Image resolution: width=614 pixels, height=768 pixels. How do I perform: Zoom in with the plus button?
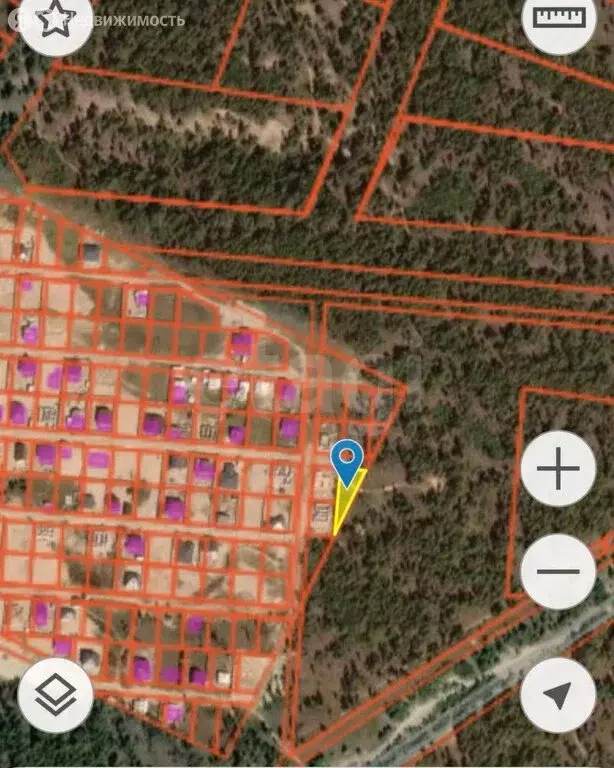click(x=558, y=468)
